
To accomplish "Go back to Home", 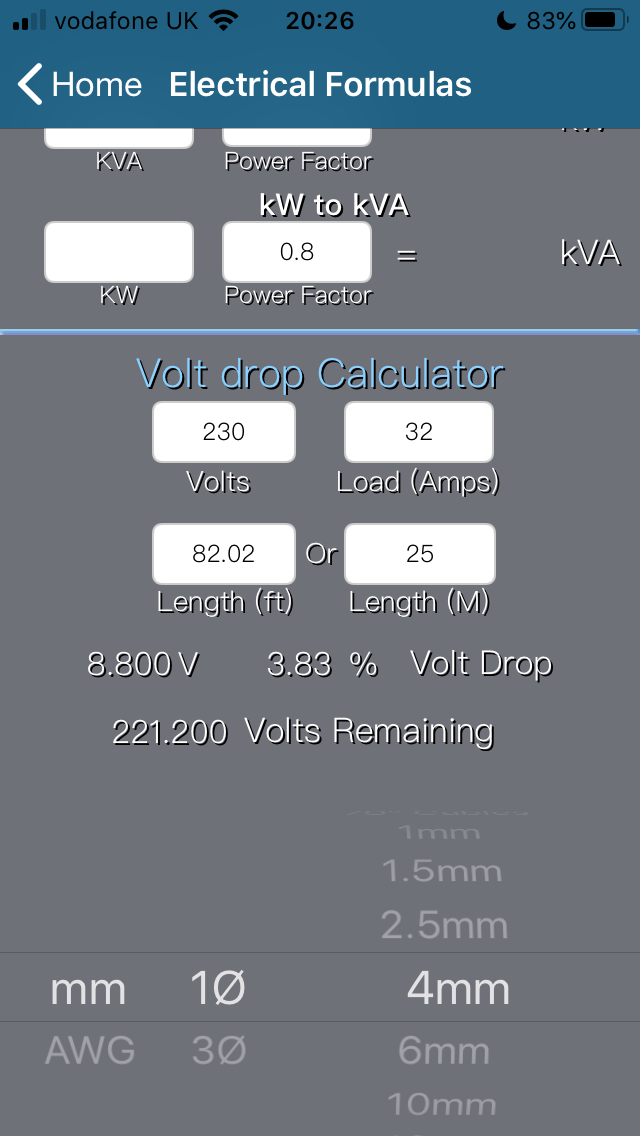I will coord(80,85).
